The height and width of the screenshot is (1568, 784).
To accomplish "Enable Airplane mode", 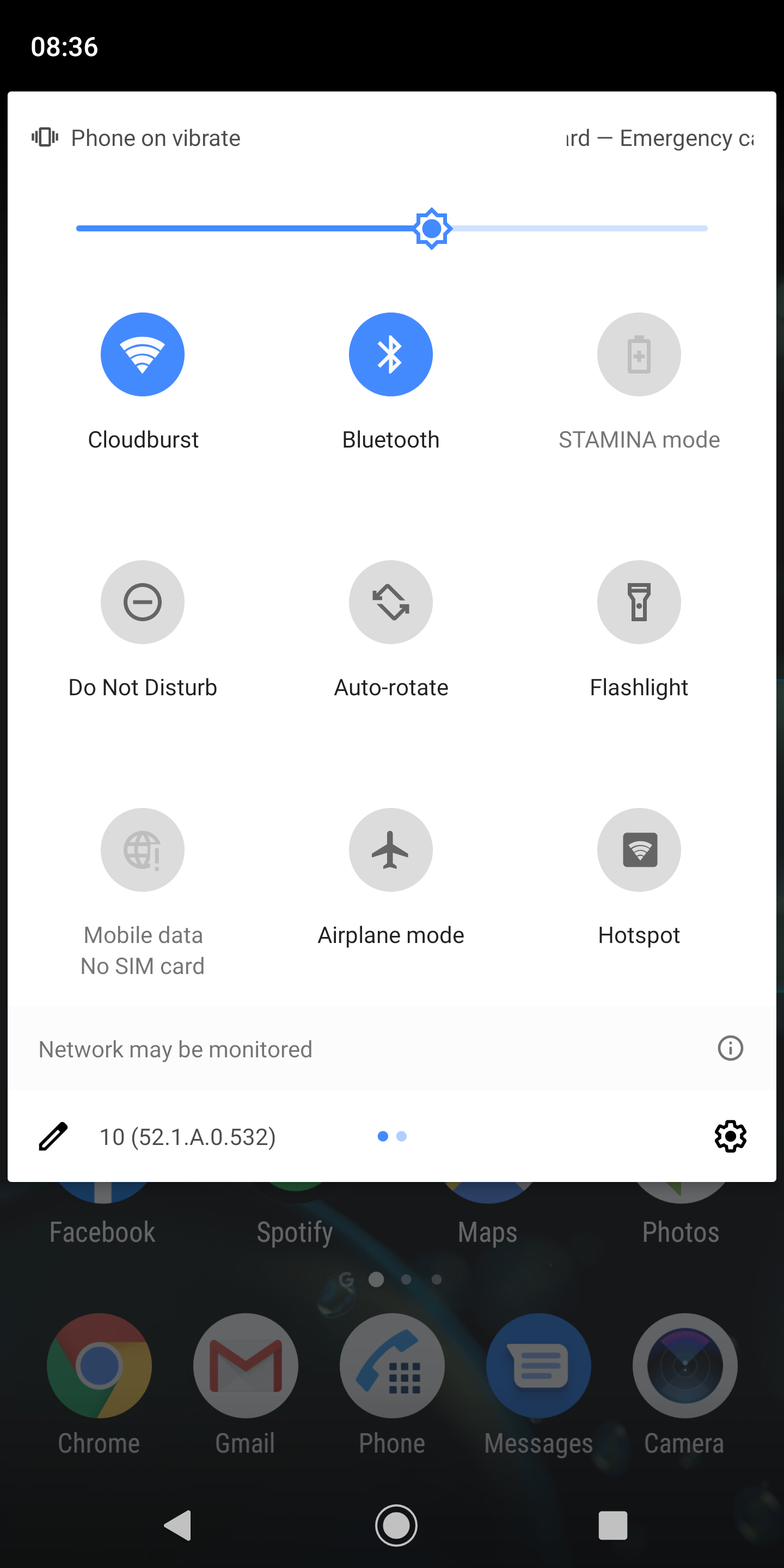I will 390,850.
